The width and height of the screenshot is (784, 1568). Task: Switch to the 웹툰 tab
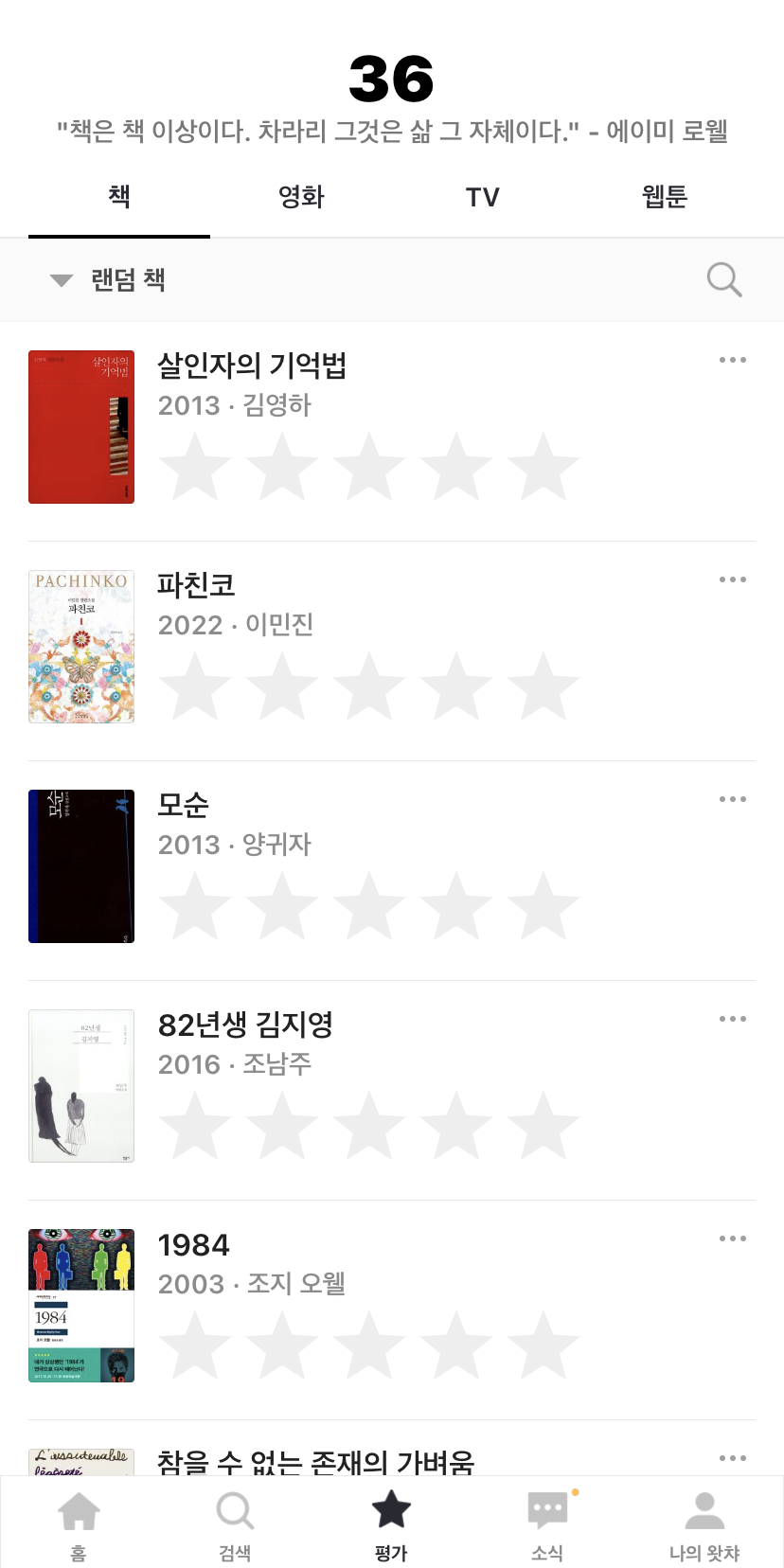tap(664, 197)
